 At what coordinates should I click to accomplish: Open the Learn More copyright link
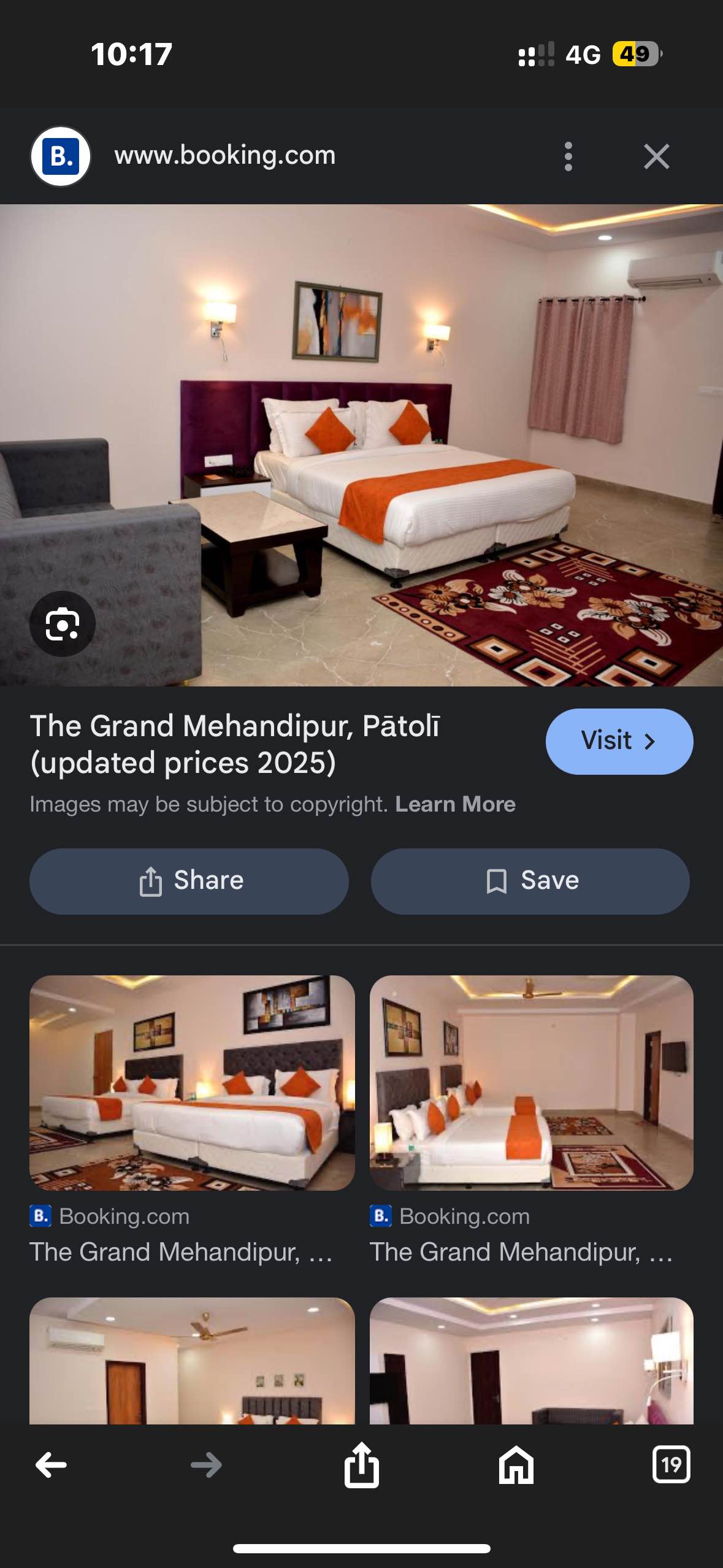(x=455, y=804)
